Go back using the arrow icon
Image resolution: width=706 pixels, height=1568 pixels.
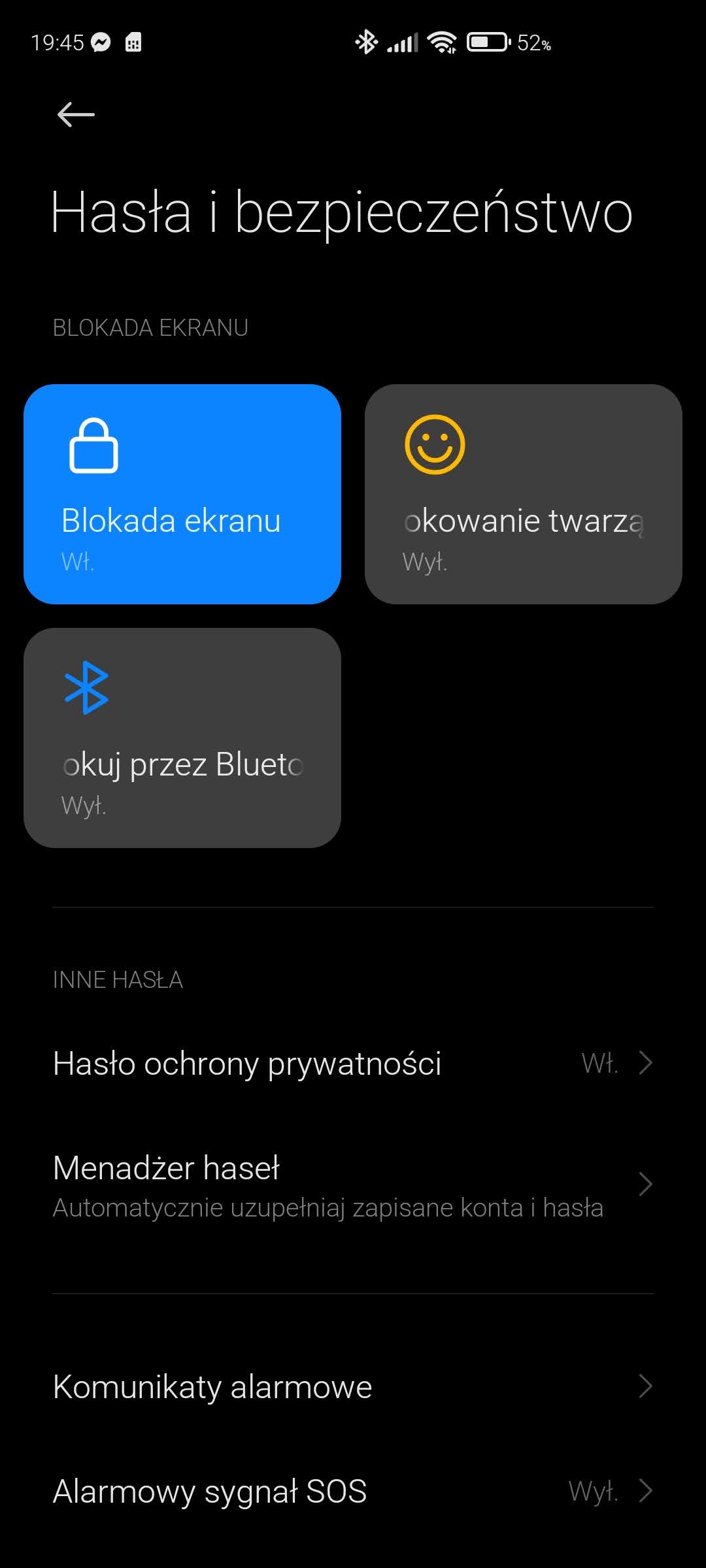coord(76,114)
